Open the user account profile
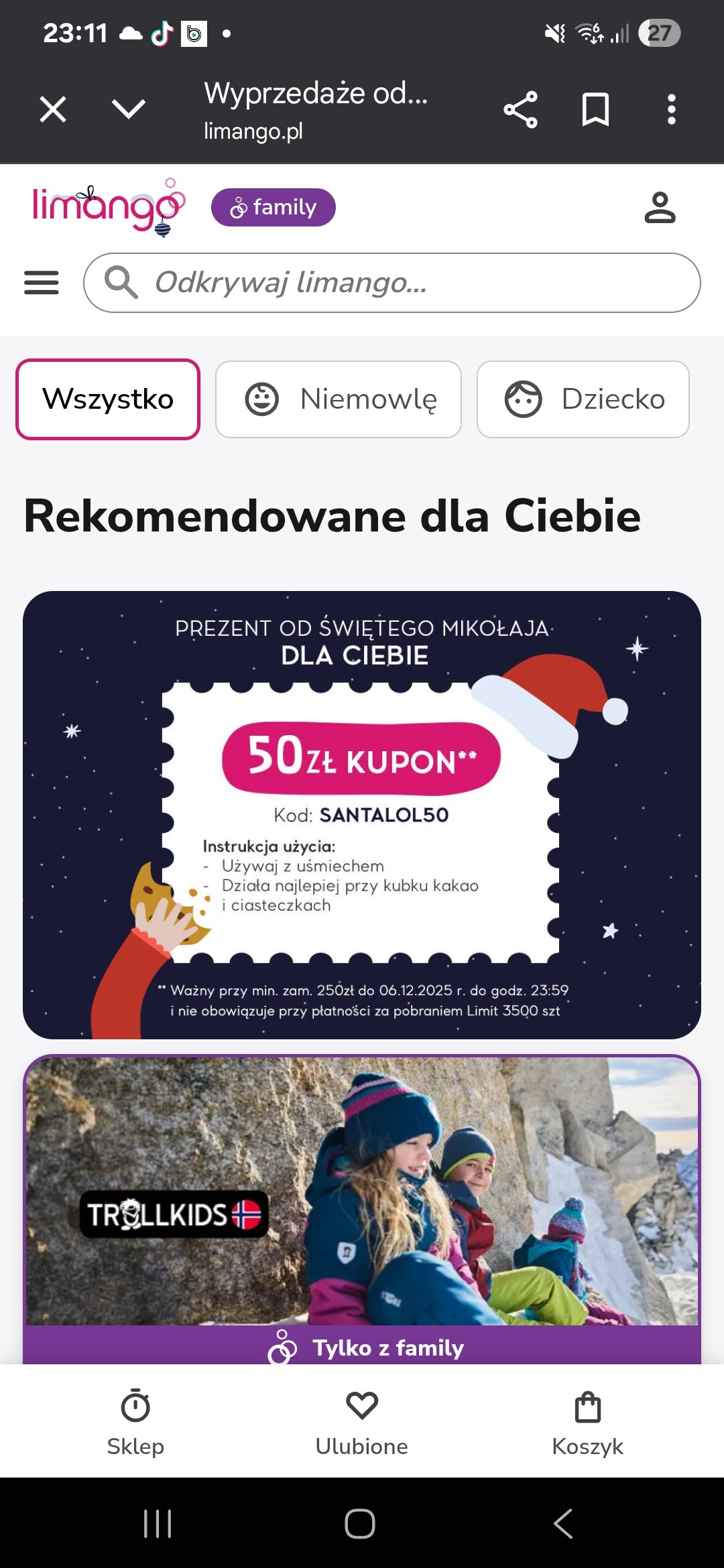The height and width of the screenshot is (1568, 724). (660, 207)
